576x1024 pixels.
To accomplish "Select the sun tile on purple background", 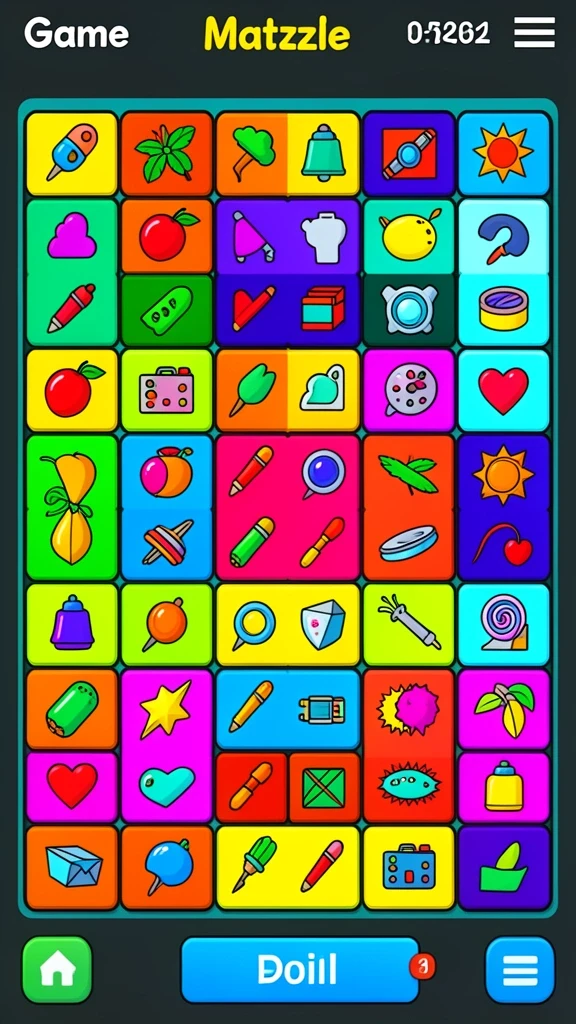I will [x=504, y=475].
